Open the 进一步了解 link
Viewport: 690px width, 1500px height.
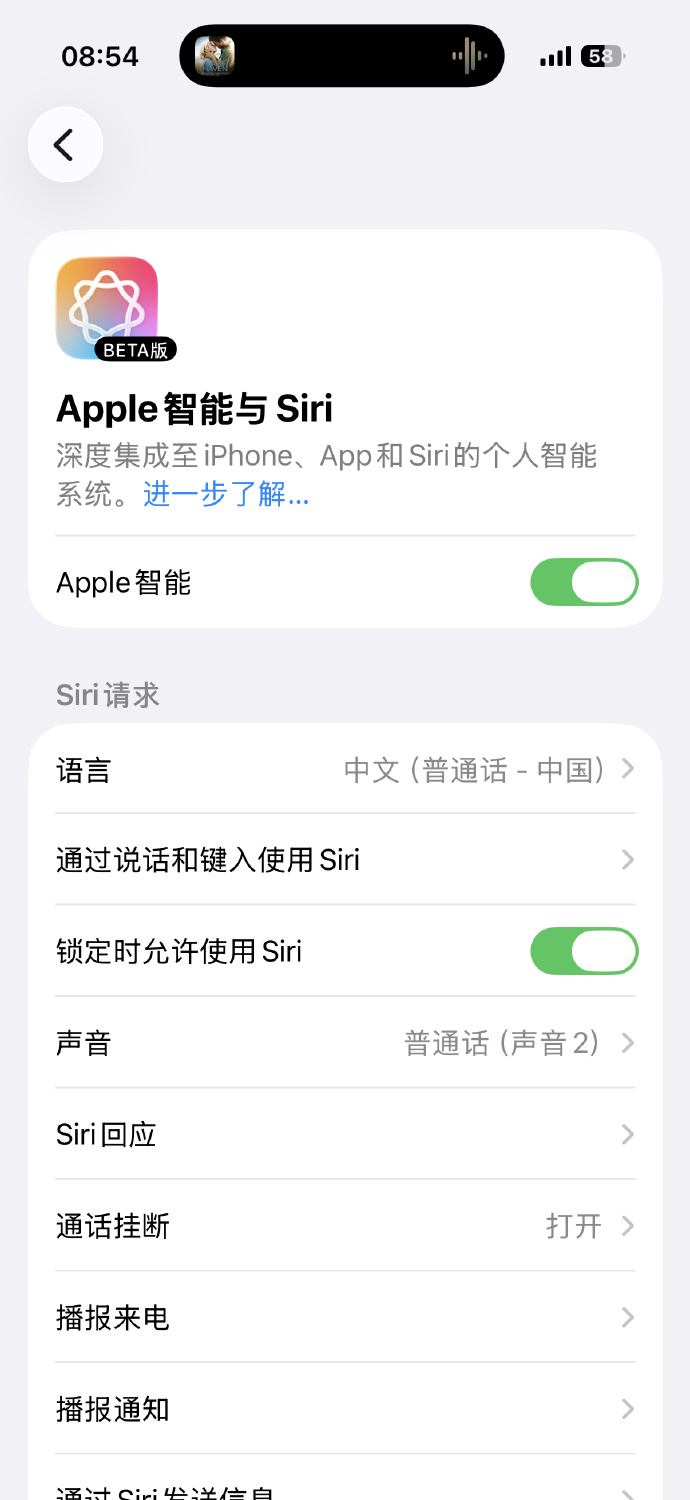coord(226,494)
